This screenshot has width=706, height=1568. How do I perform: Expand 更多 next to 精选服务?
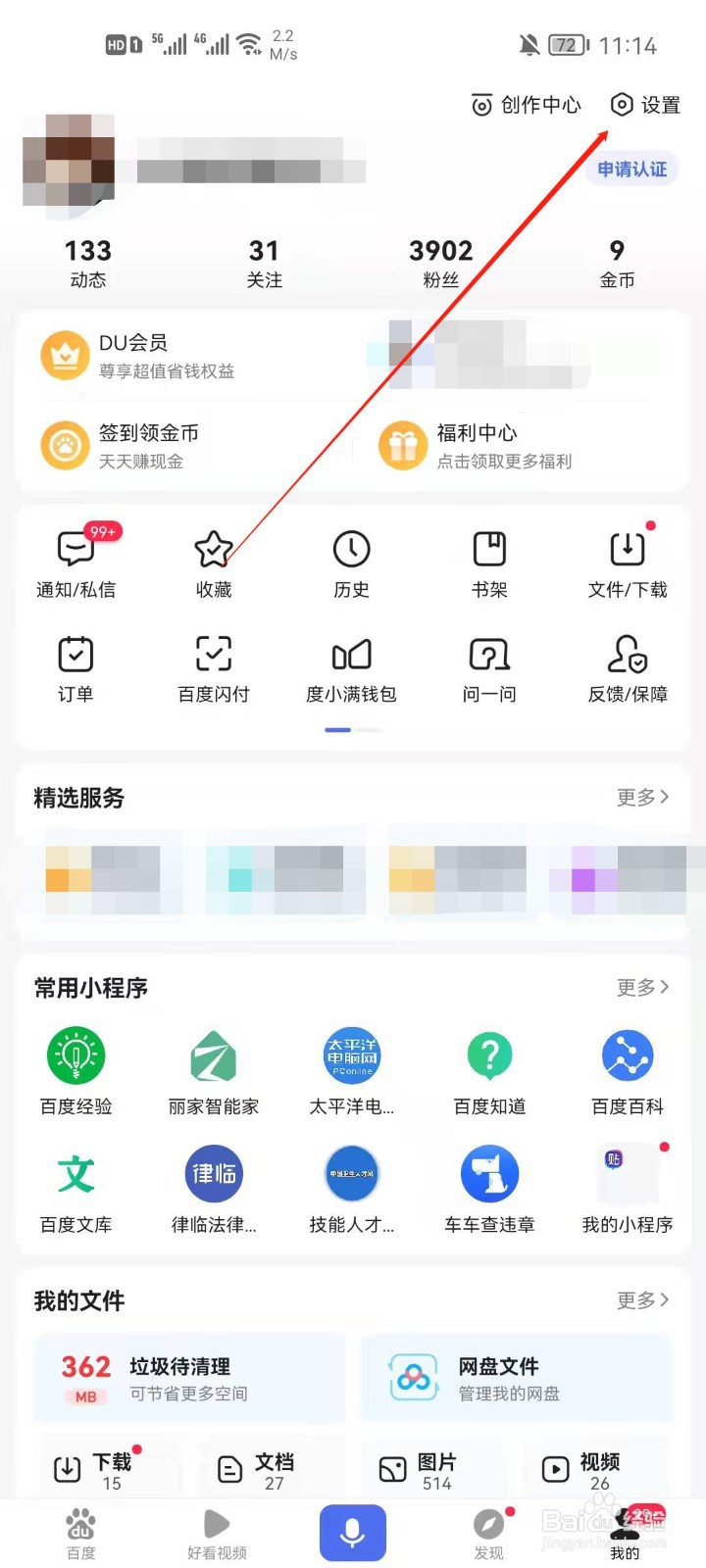(642, 797)
